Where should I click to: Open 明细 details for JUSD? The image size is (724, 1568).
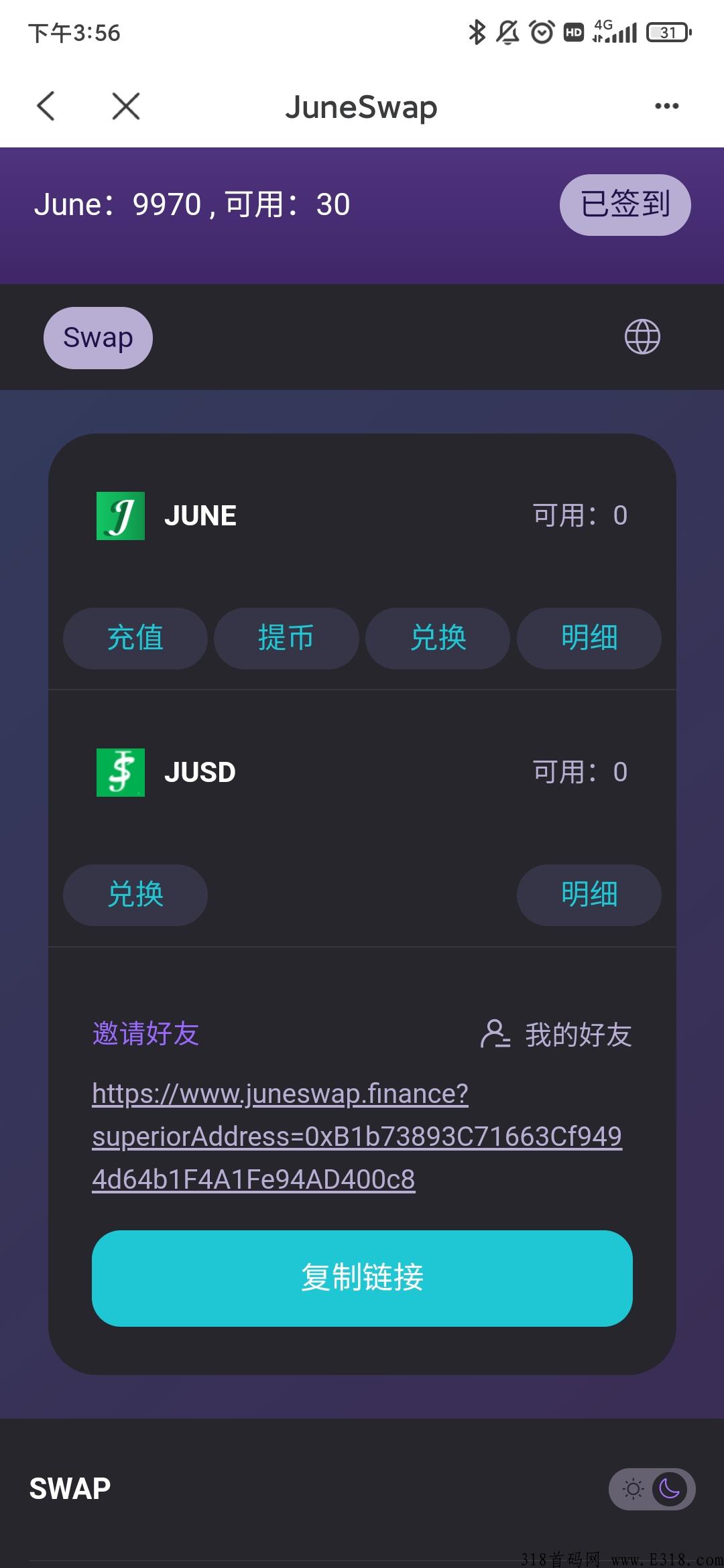coord(589,895)
